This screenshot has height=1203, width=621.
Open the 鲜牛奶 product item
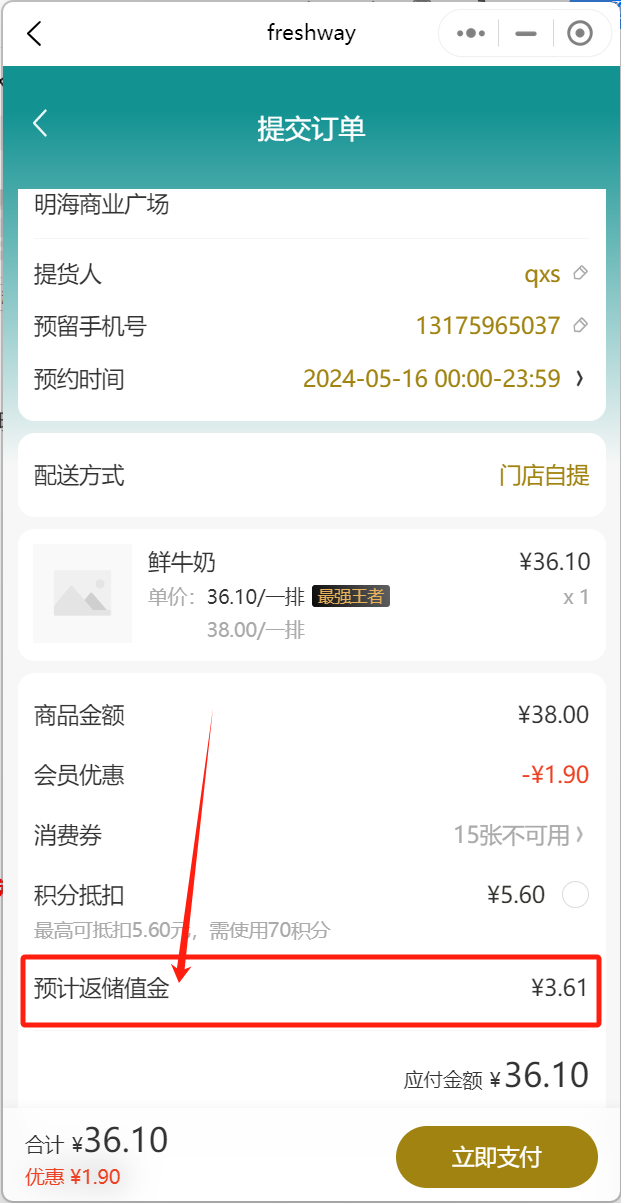pyautogui.click(x=311, y=594)
